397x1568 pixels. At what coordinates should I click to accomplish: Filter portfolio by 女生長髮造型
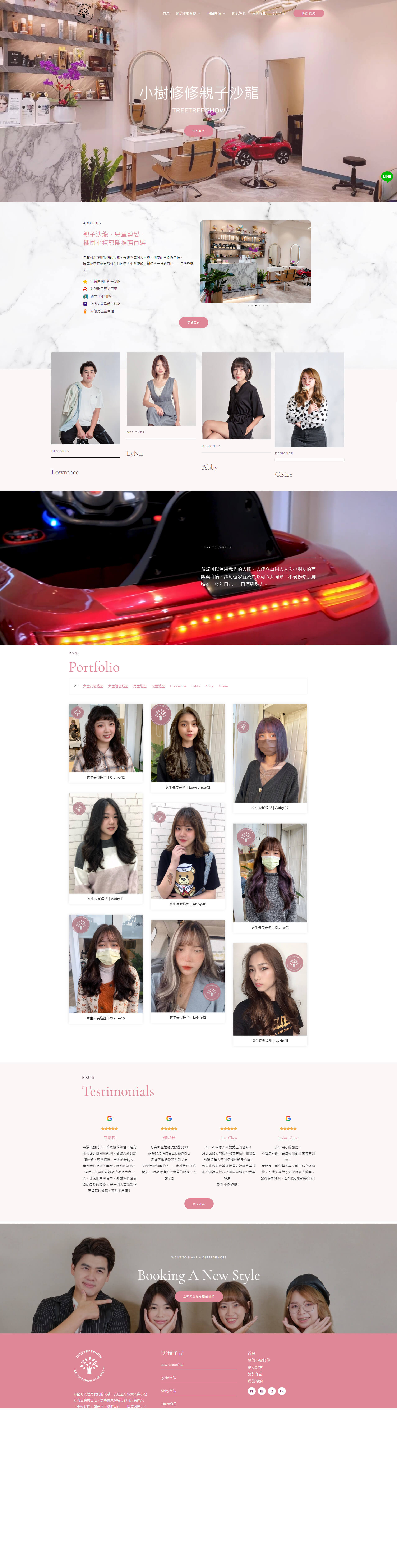(93, 686)
